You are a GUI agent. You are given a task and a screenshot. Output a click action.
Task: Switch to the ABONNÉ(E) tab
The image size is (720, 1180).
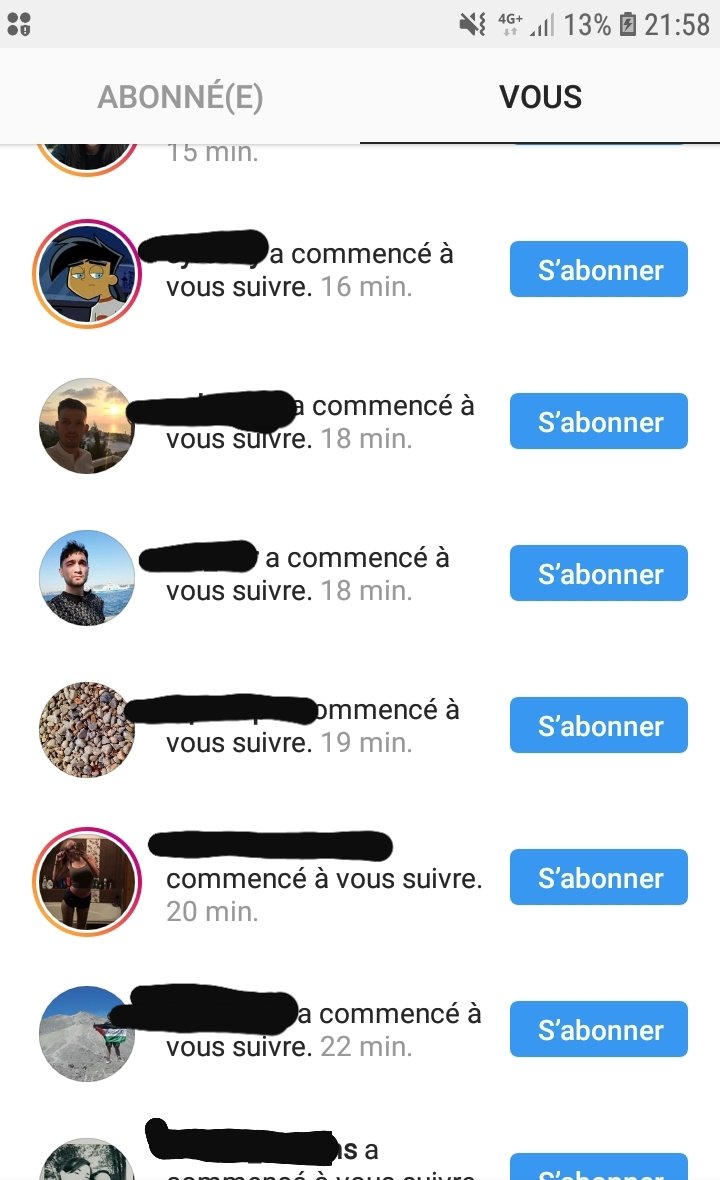click(x=180, y=97)
